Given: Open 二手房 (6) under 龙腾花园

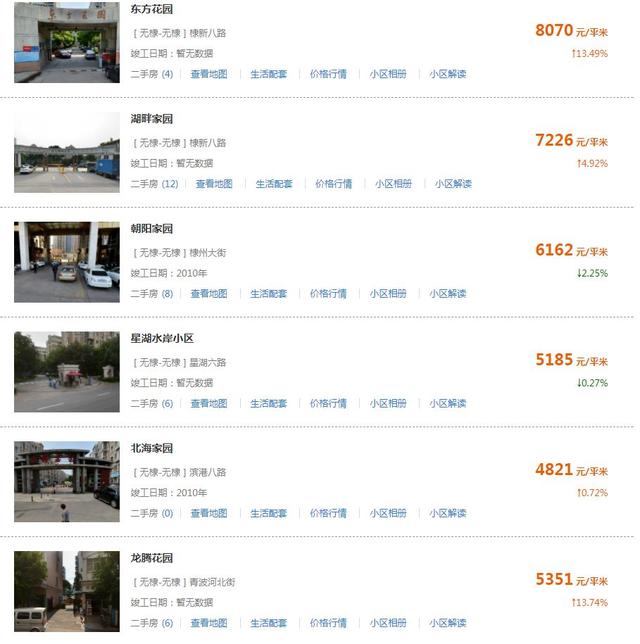Looking at the screenshot, I should click(x=151, y=624).
